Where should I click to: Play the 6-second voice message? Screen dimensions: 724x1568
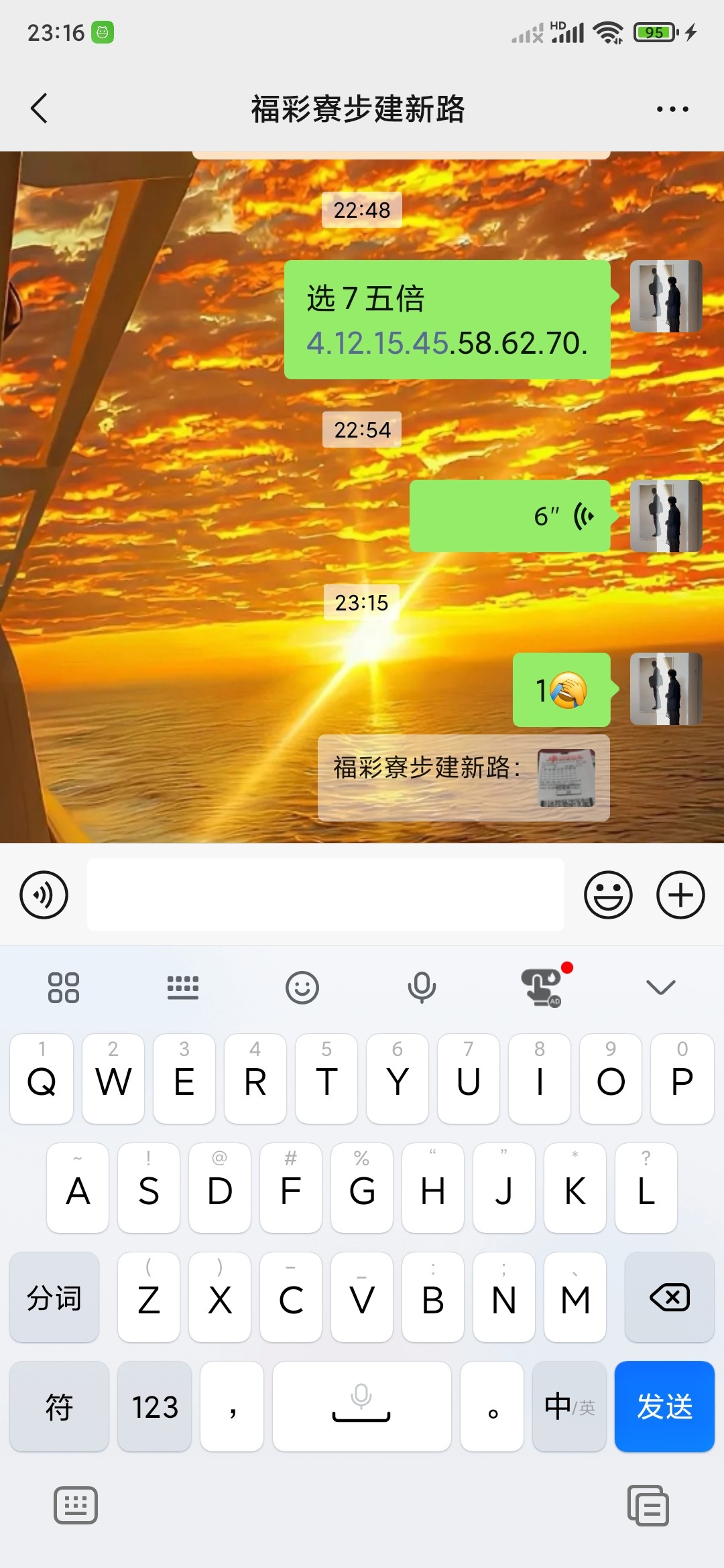click(x=509, y=516)
